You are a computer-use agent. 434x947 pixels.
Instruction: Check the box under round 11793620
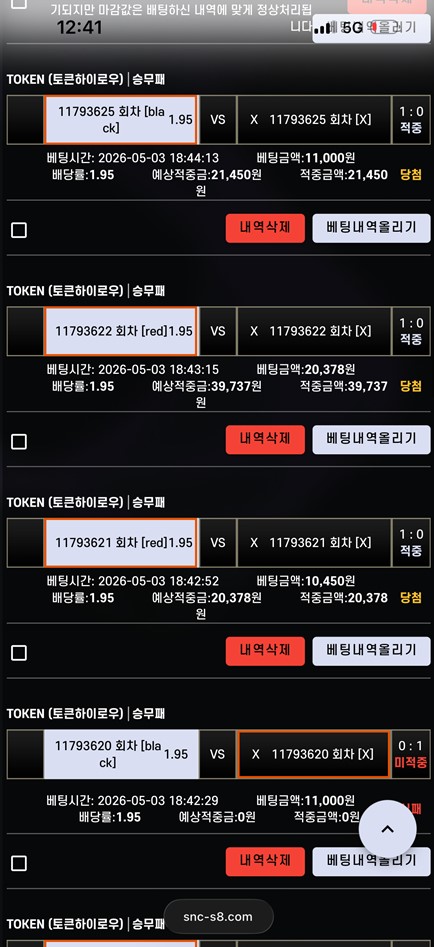click(19, 864)
